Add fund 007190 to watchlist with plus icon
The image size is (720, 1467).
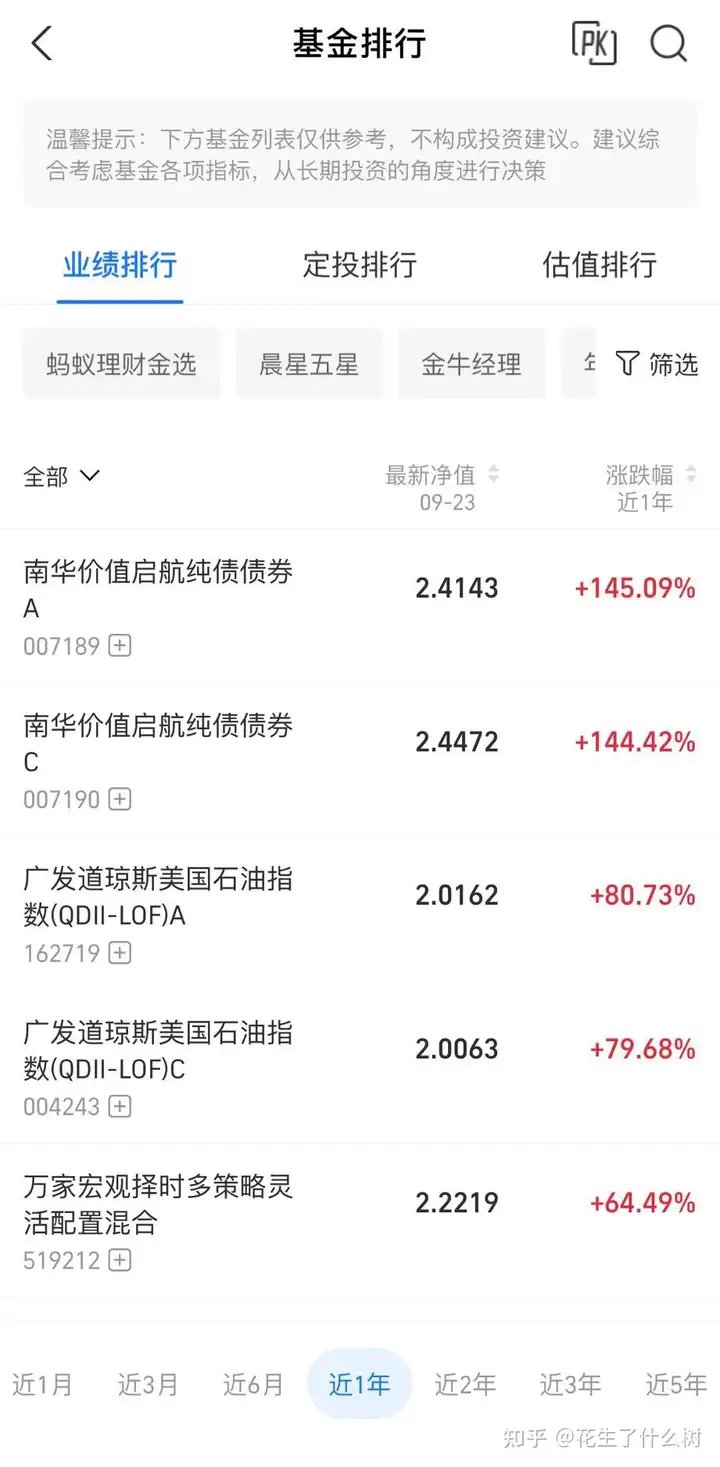click(120, 799)
